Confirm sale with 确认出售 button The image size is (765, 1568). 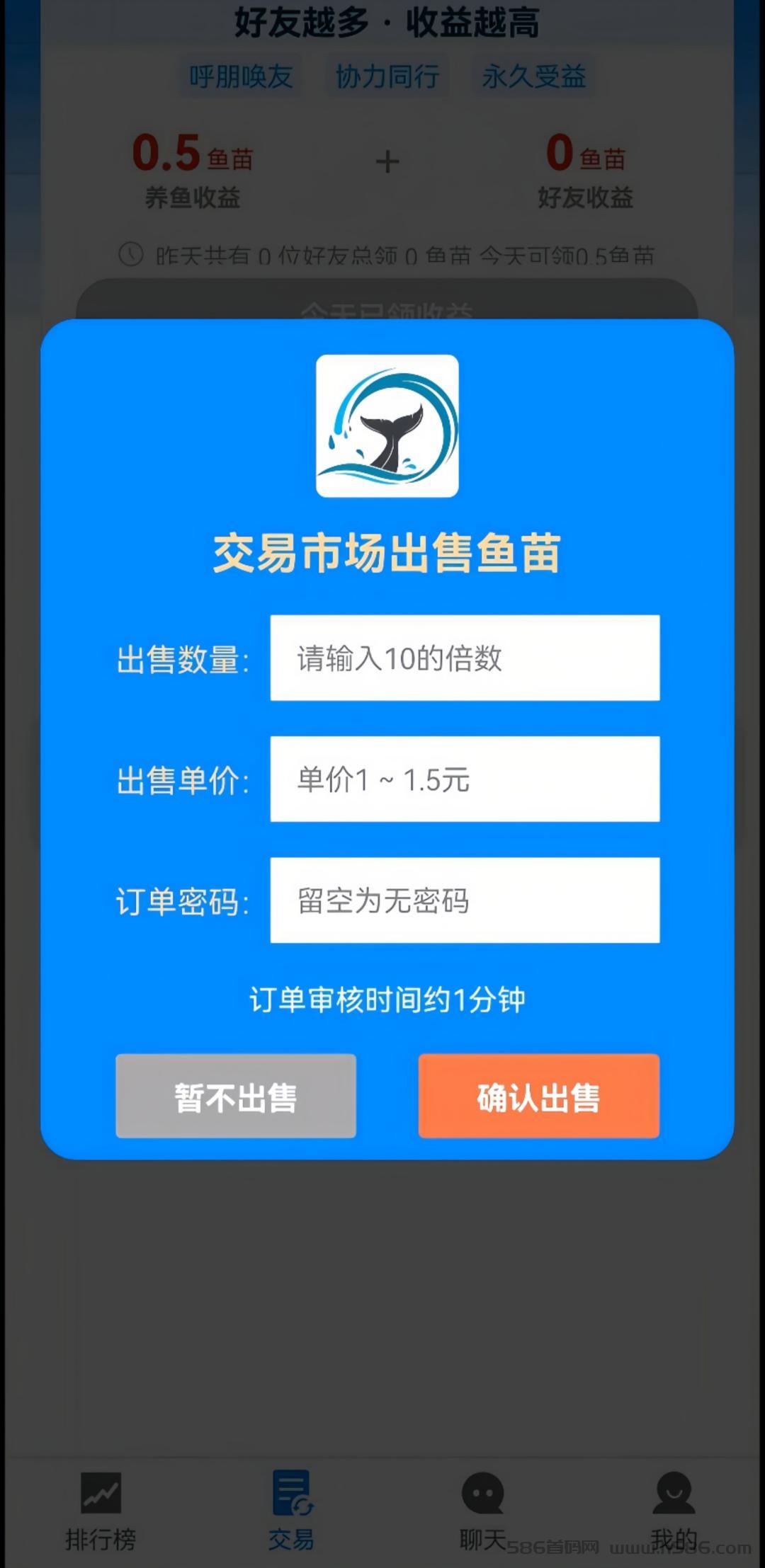539,1096
